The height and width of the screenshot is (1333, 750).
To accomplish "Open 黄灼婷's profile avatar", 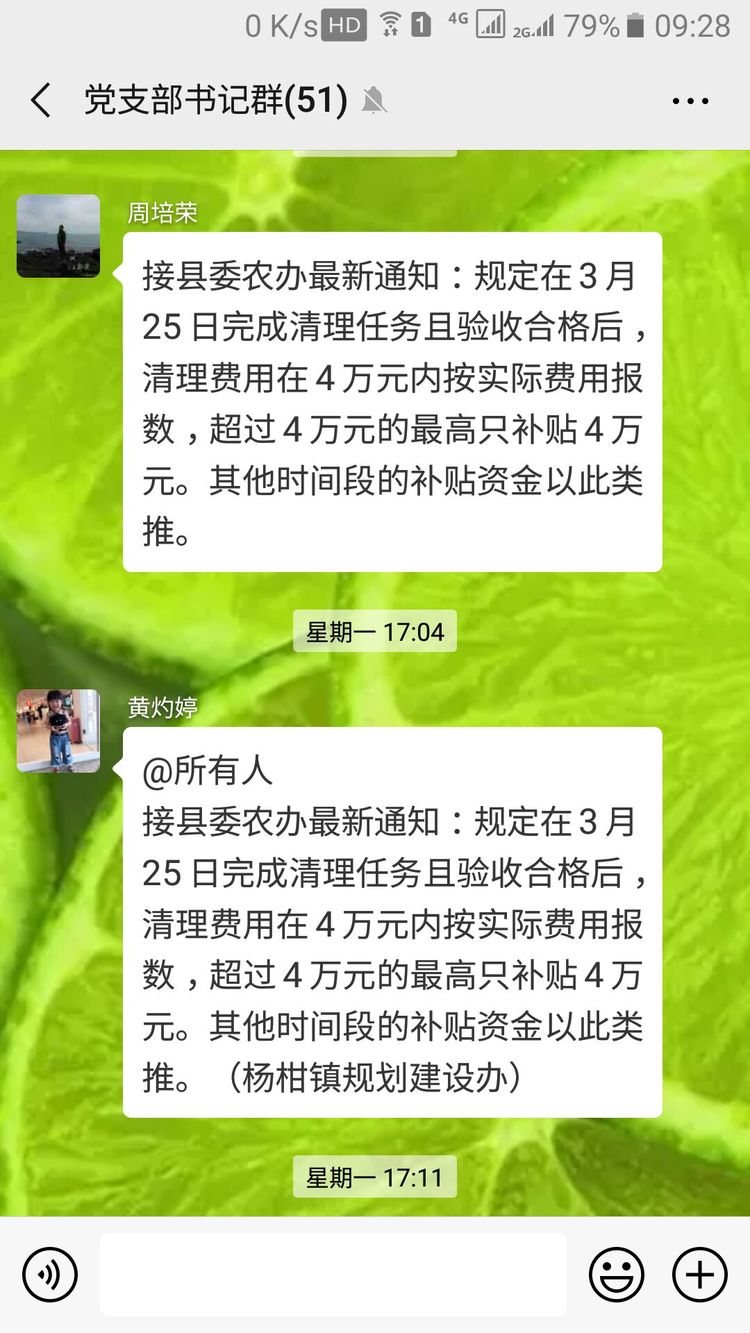I will tap(58, 730).
